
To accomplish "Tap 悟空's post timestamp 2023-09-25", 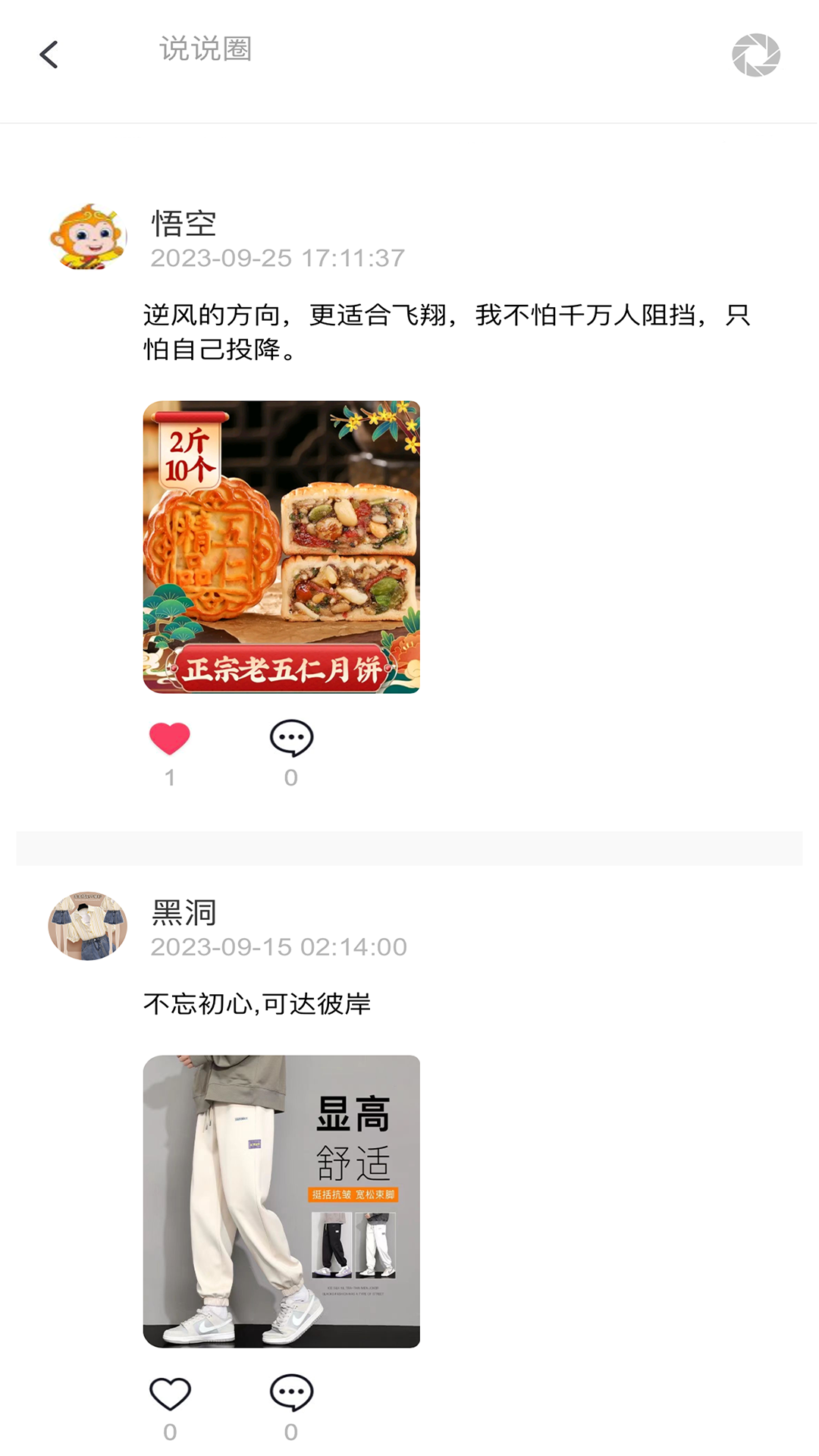I will coord(278,257).
